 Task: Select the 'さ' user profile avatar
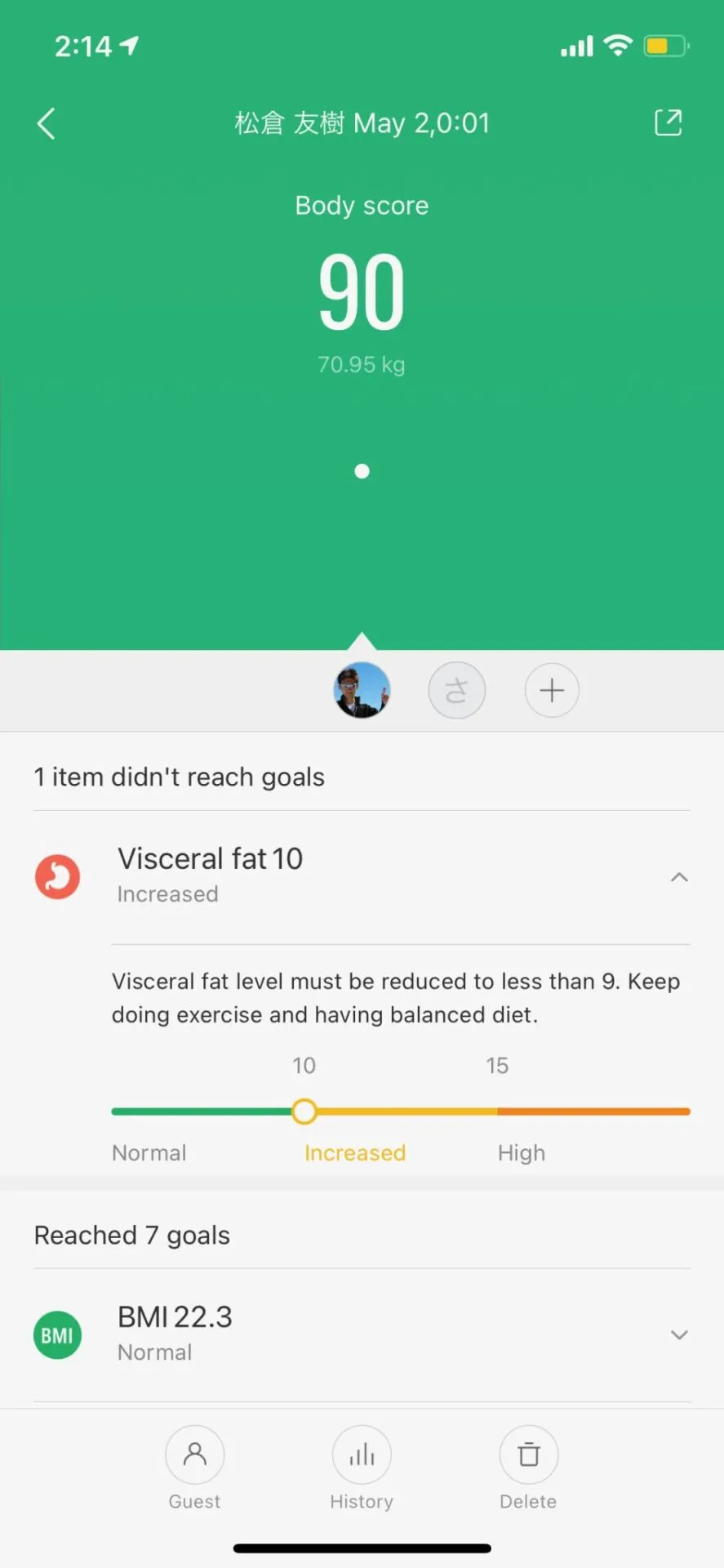[x=456, y=690]
